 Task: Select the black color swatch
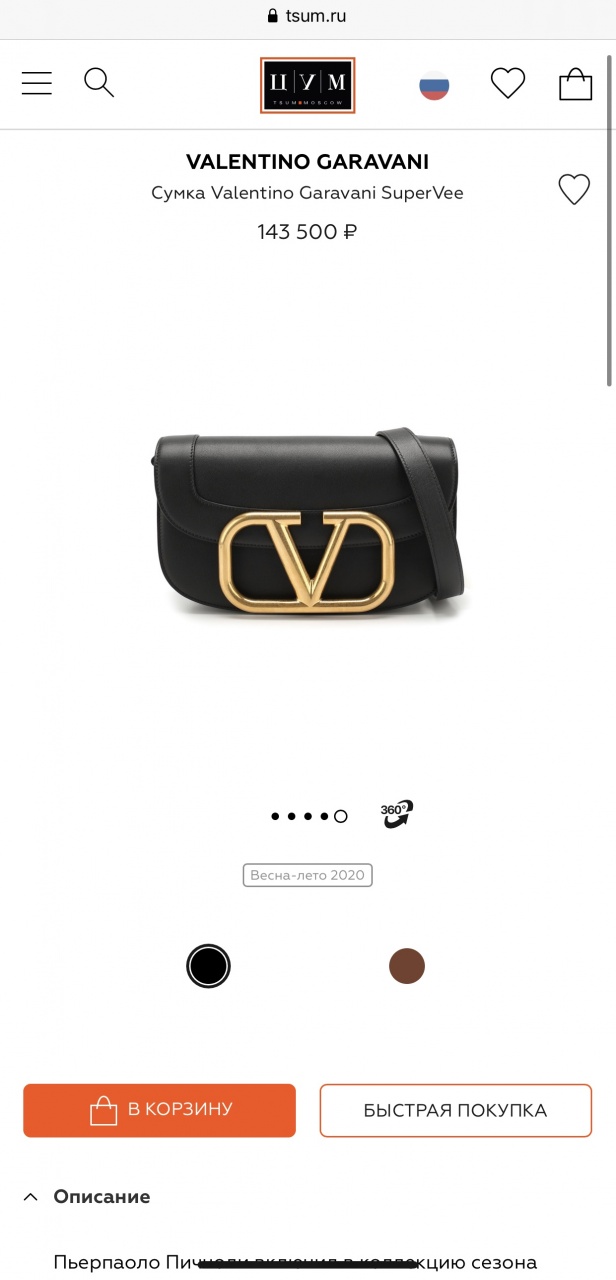click(208, 966)
